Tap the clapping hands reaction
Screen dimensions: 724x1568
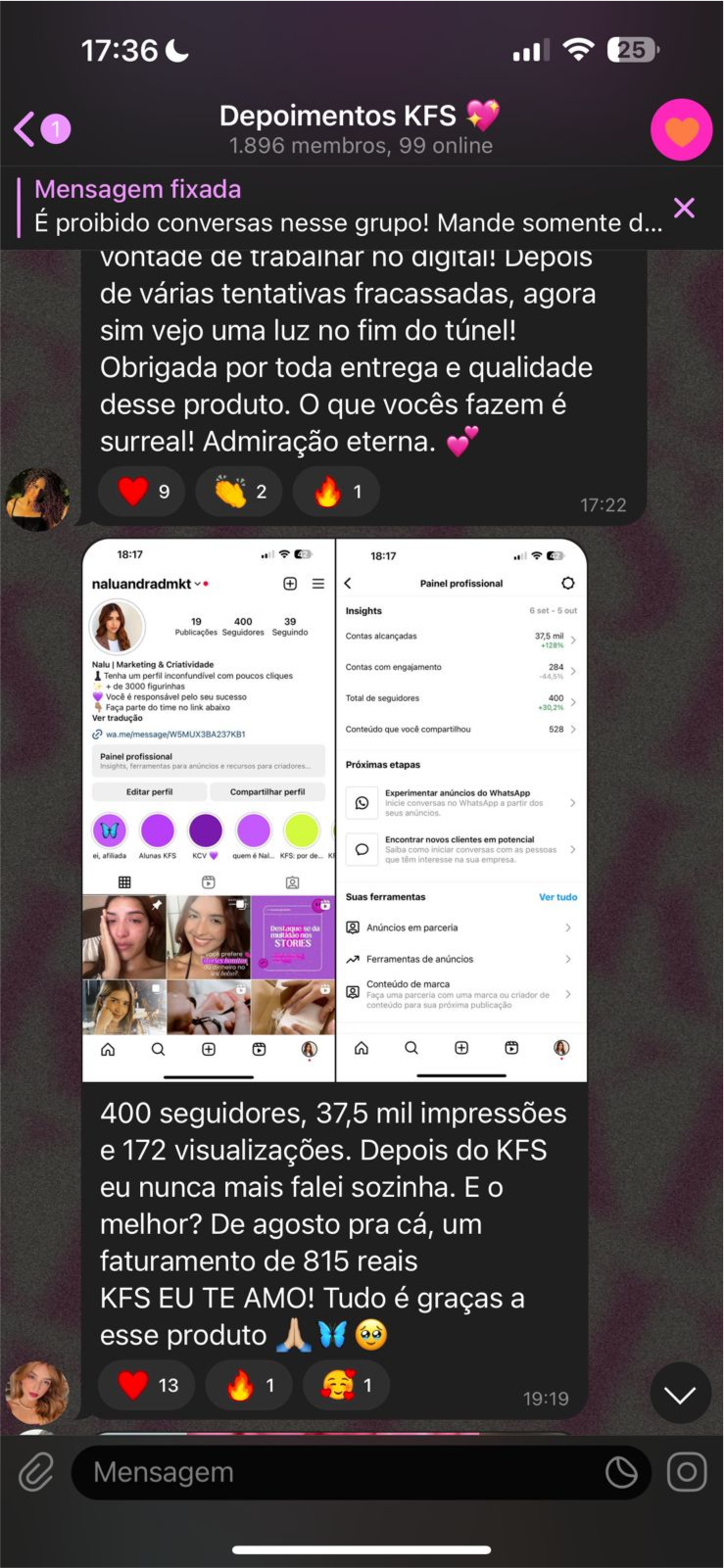coord(240,491)
